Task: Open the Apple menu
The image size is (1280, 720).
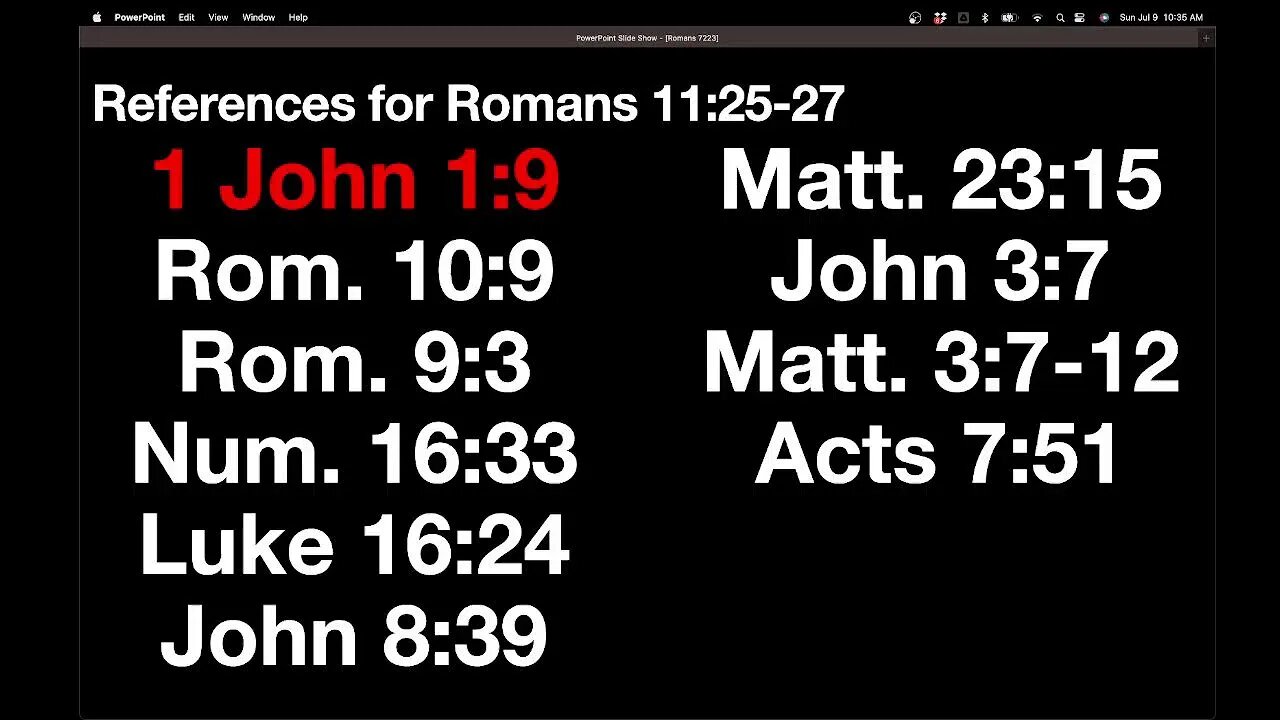Action: 97,17
